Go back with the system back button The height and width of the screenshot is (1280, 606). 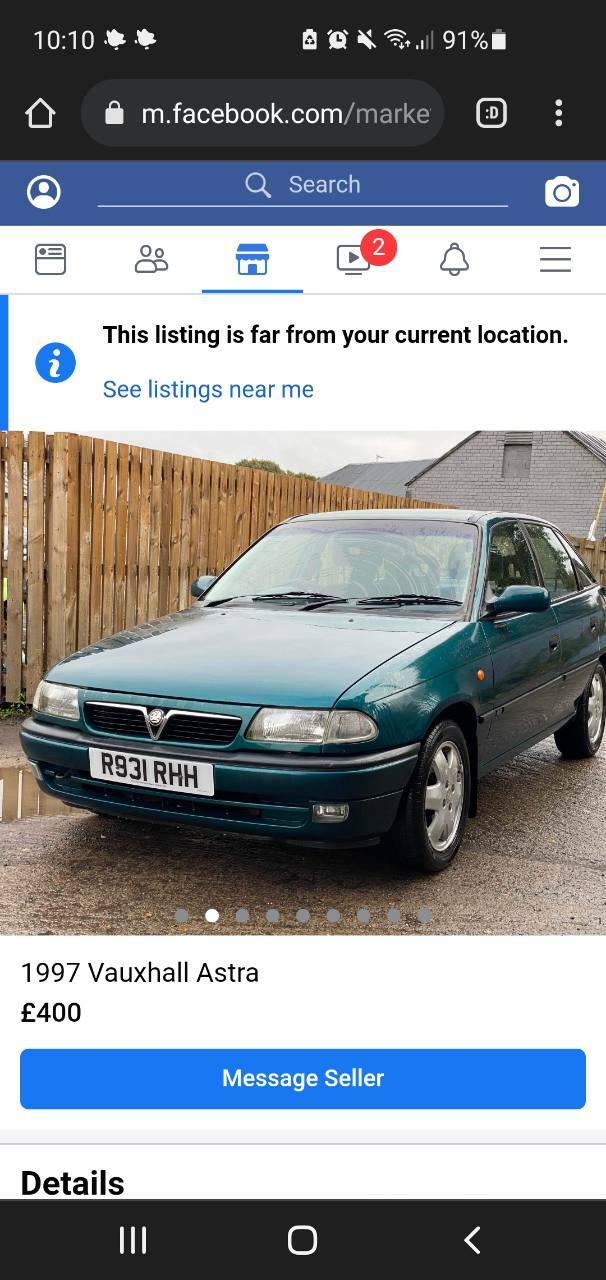coord(472,1240)
